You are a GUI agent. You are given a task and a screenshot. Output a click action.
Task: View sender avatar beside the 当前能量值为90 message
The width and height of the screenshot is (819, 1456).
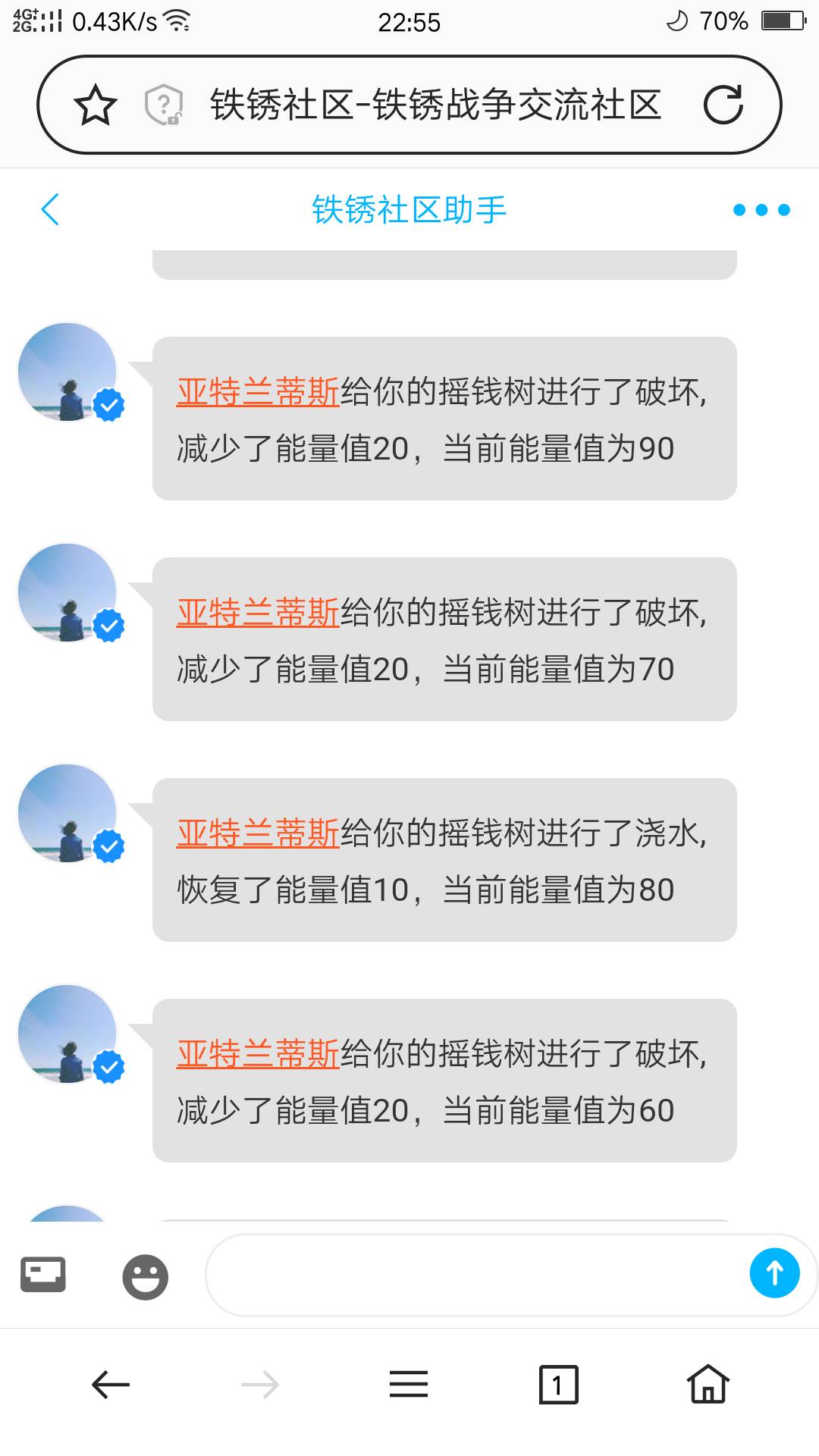click(x=68, y=372)
